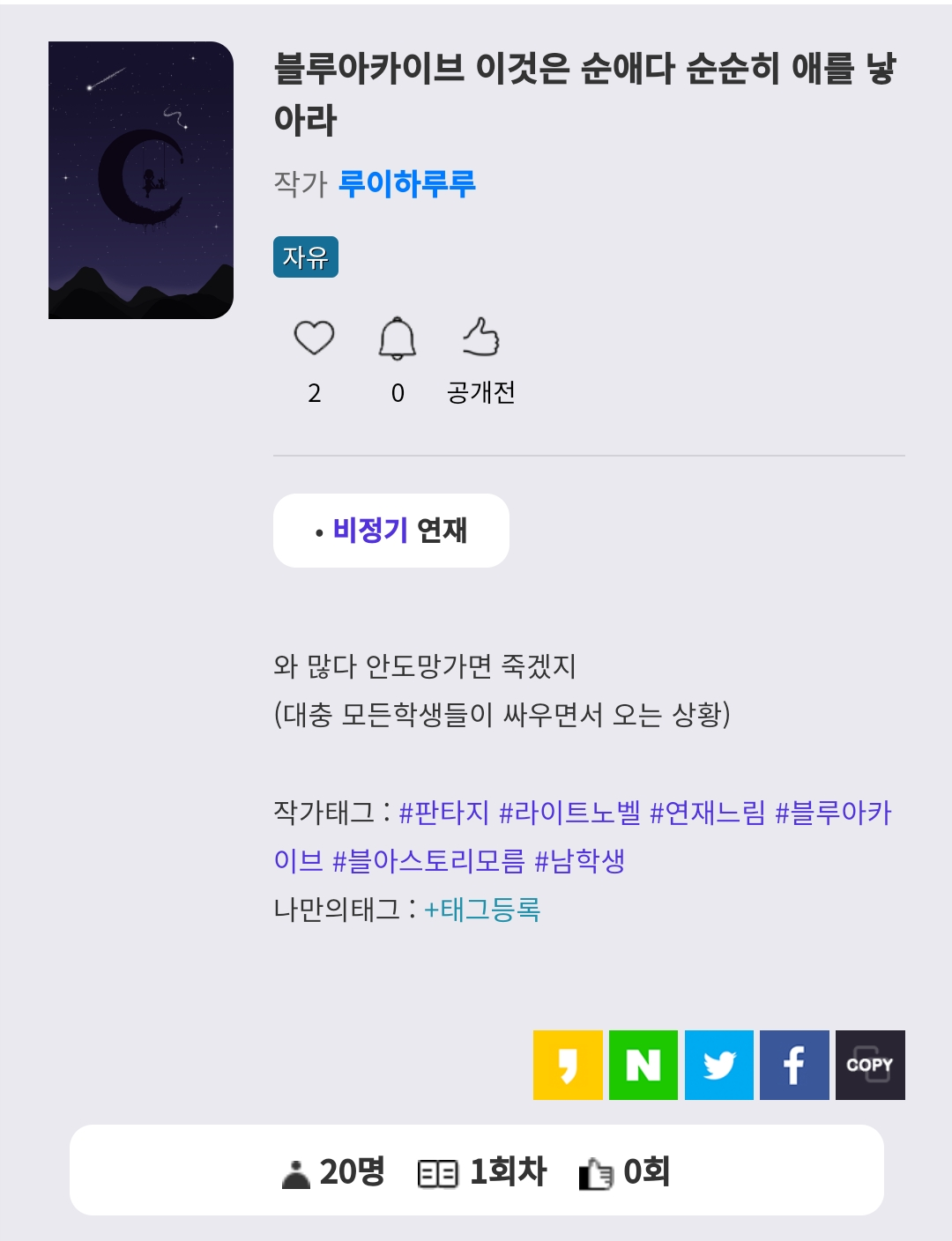Share via KakaoTalk yellow button
Image resolution: width=952 pixels, height=1241 pixels.
pyautogui.click(x=568, y=1065)
